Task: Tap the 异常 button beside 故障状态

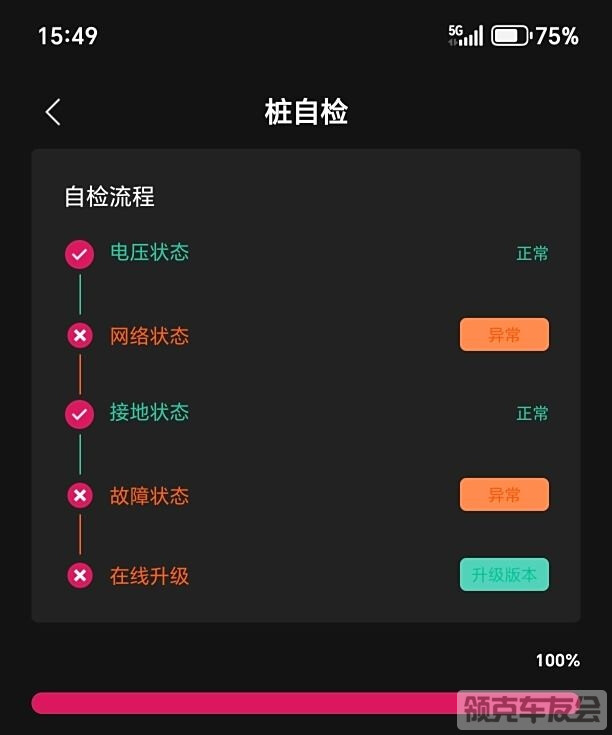Action: 504,495
